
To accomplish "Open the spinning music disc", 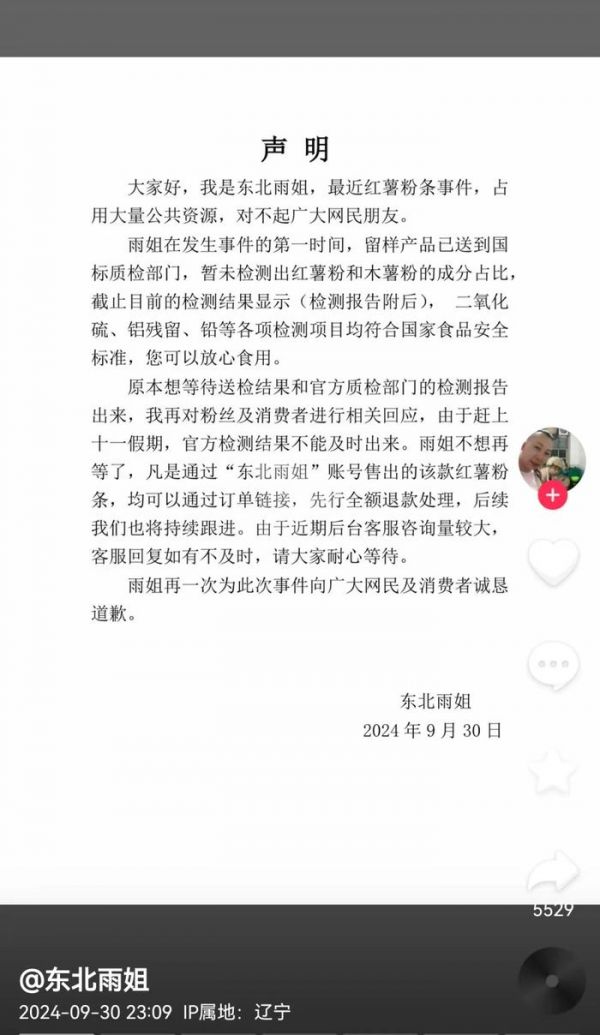I will tap(553, 982).
